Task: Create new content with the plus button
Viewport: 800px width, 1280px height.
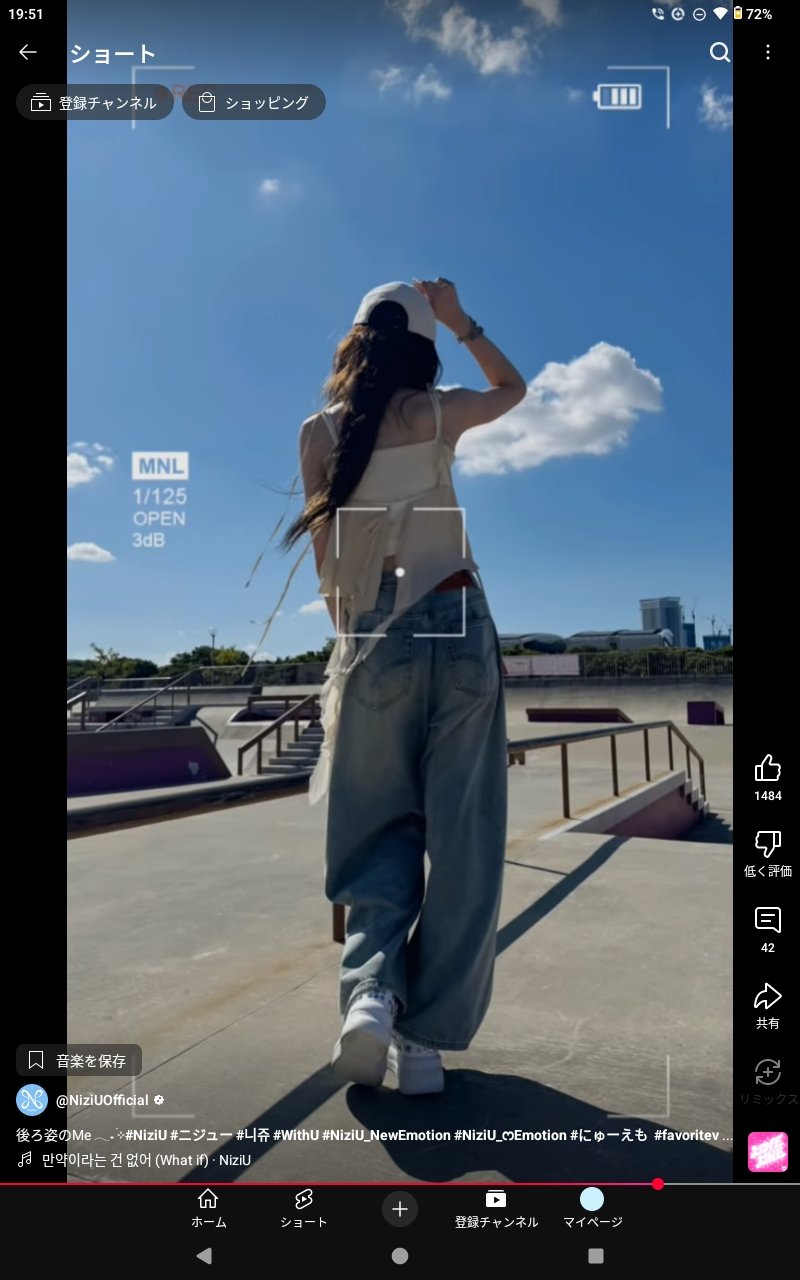Action: 400,1209
